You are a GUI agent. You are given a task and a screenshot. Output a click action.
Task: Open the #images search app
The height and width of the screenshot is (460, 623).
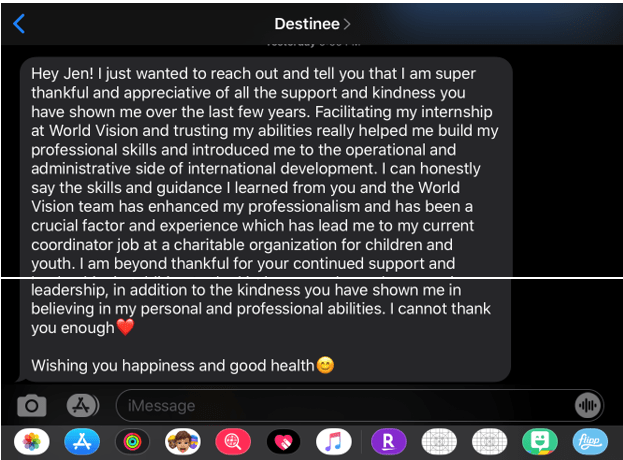[x=232, y=441]
